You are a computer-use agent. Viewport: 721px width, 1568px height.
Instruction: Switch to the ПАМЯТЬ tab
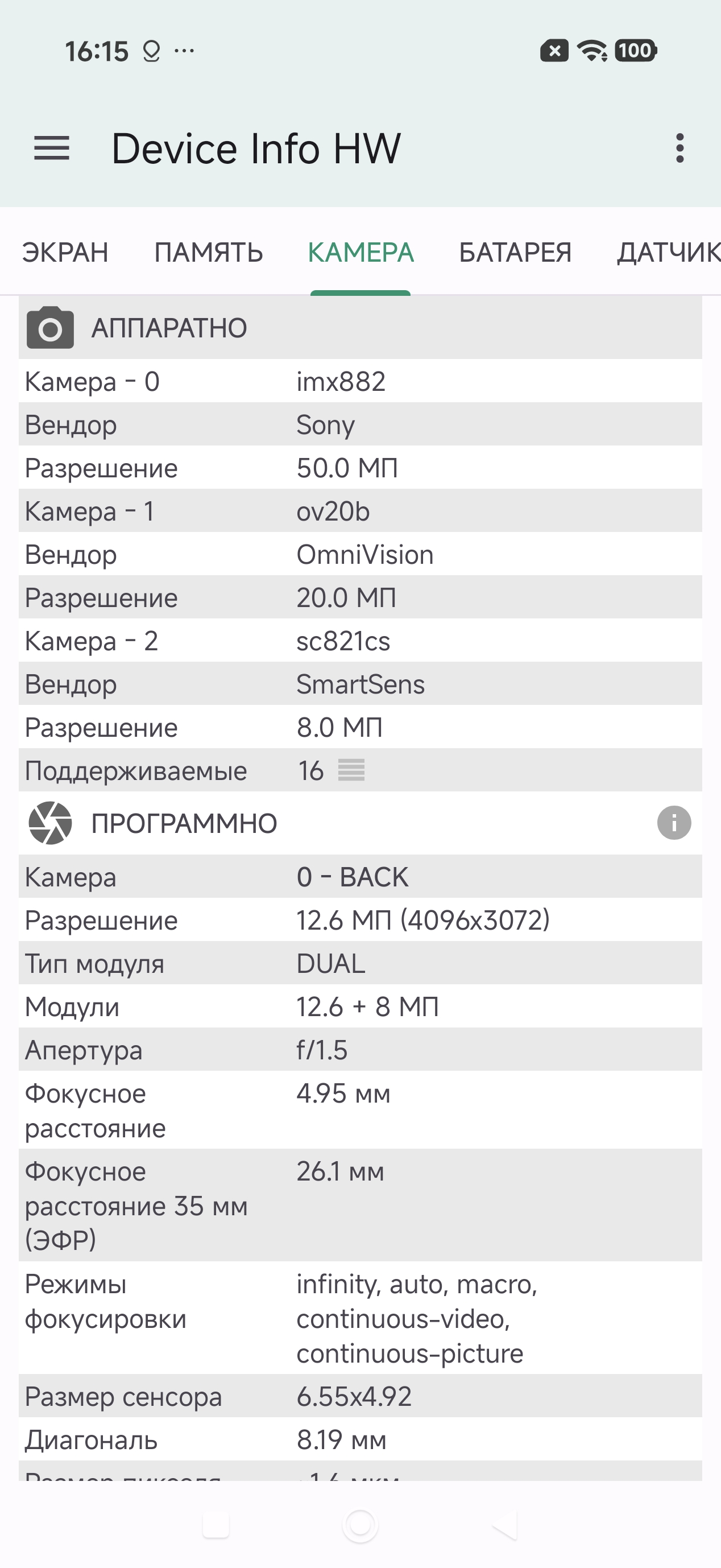[209, 252]
